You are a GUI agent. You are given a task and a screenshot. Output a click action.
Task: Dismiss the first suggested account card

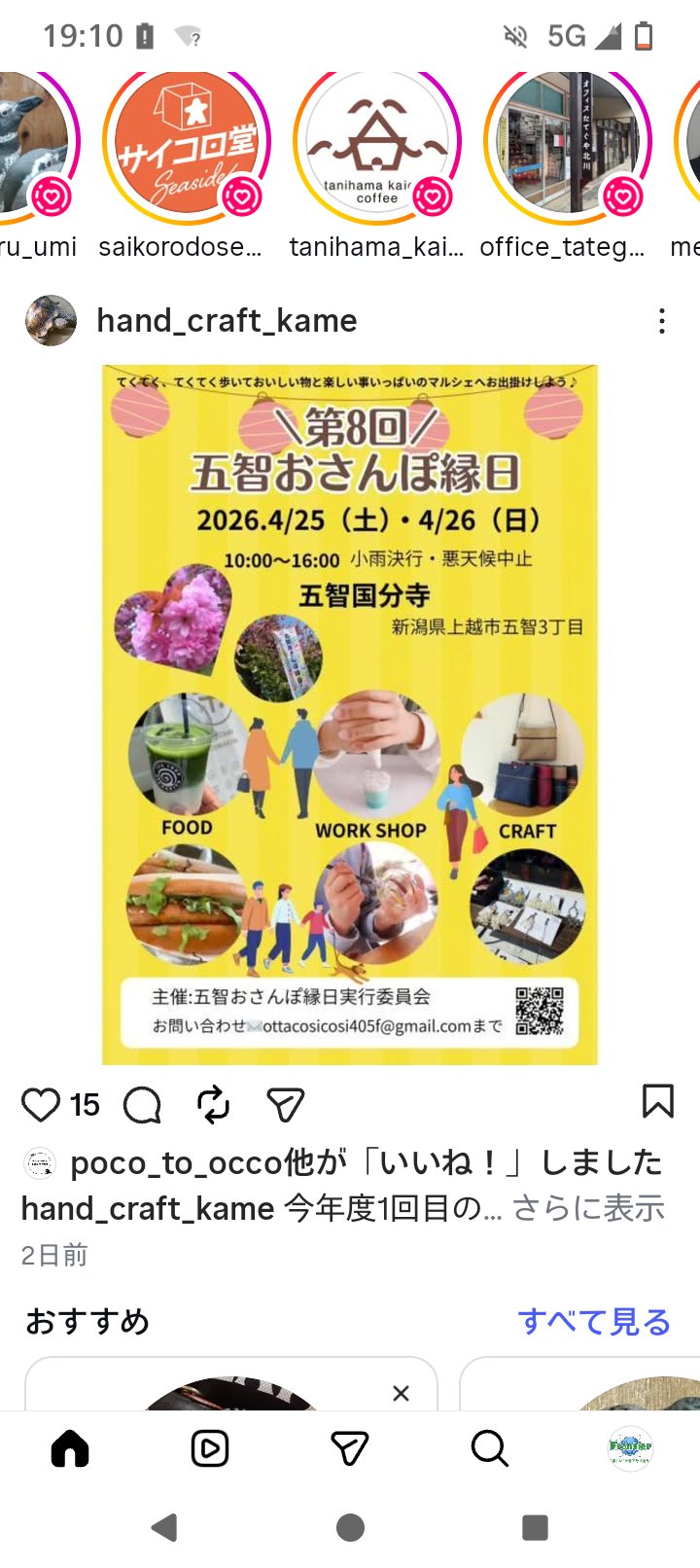[401, 1393]
